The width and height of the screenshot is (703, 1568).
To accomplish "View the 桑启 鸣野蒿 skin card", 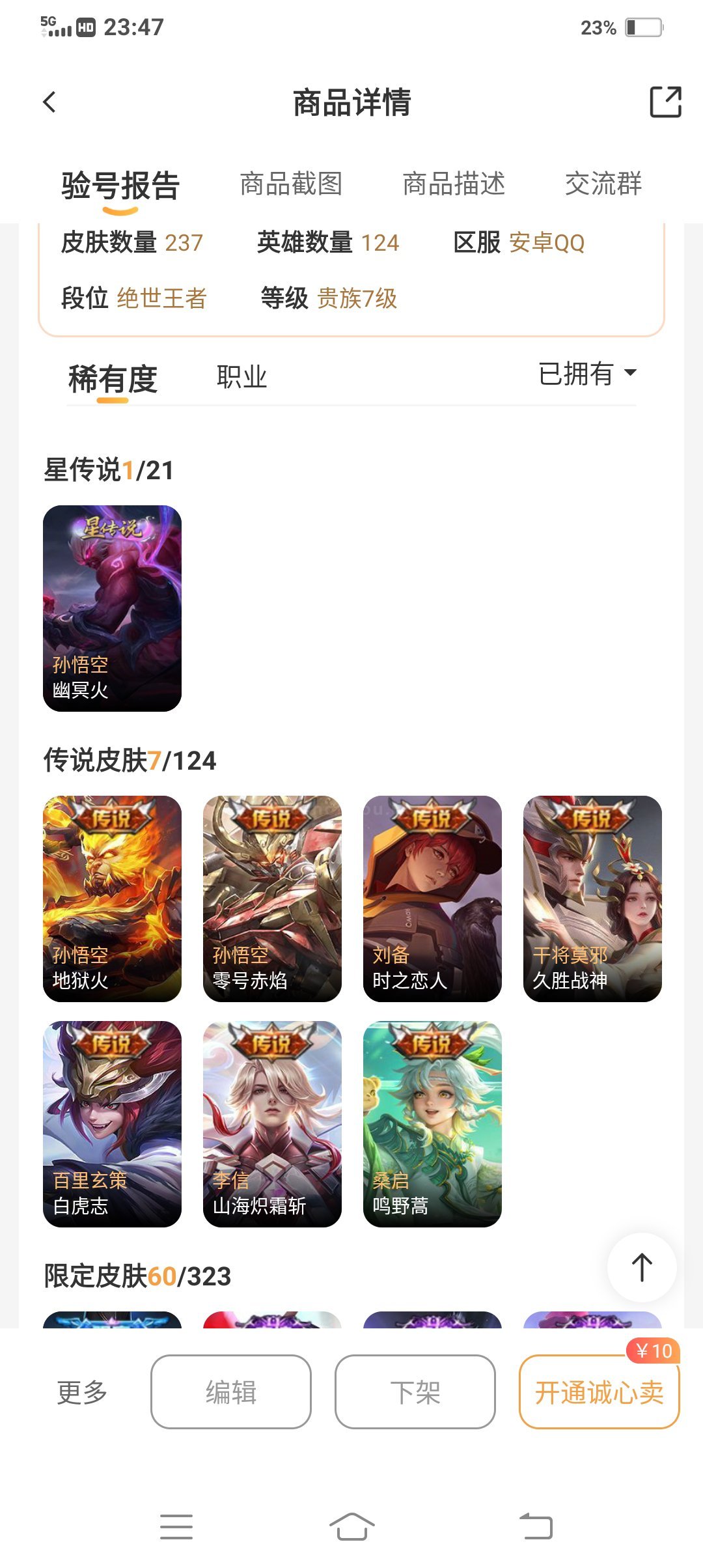I will [432, 1124].
